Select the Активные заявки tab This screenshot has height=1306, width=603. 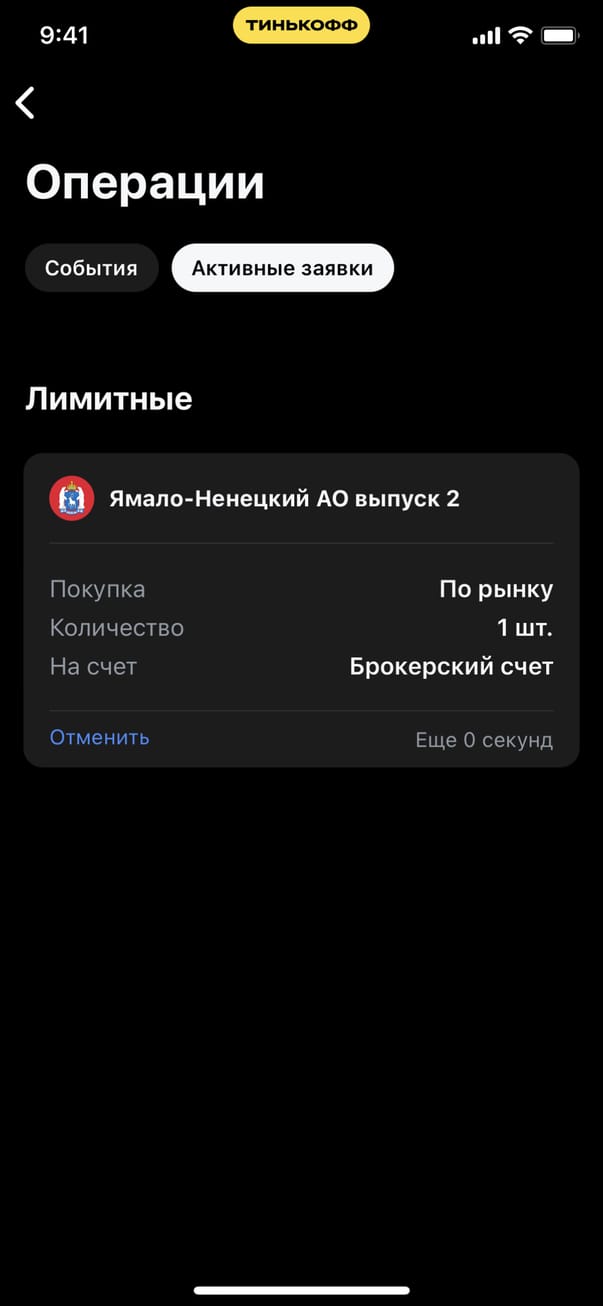click(x=282, y=268)
